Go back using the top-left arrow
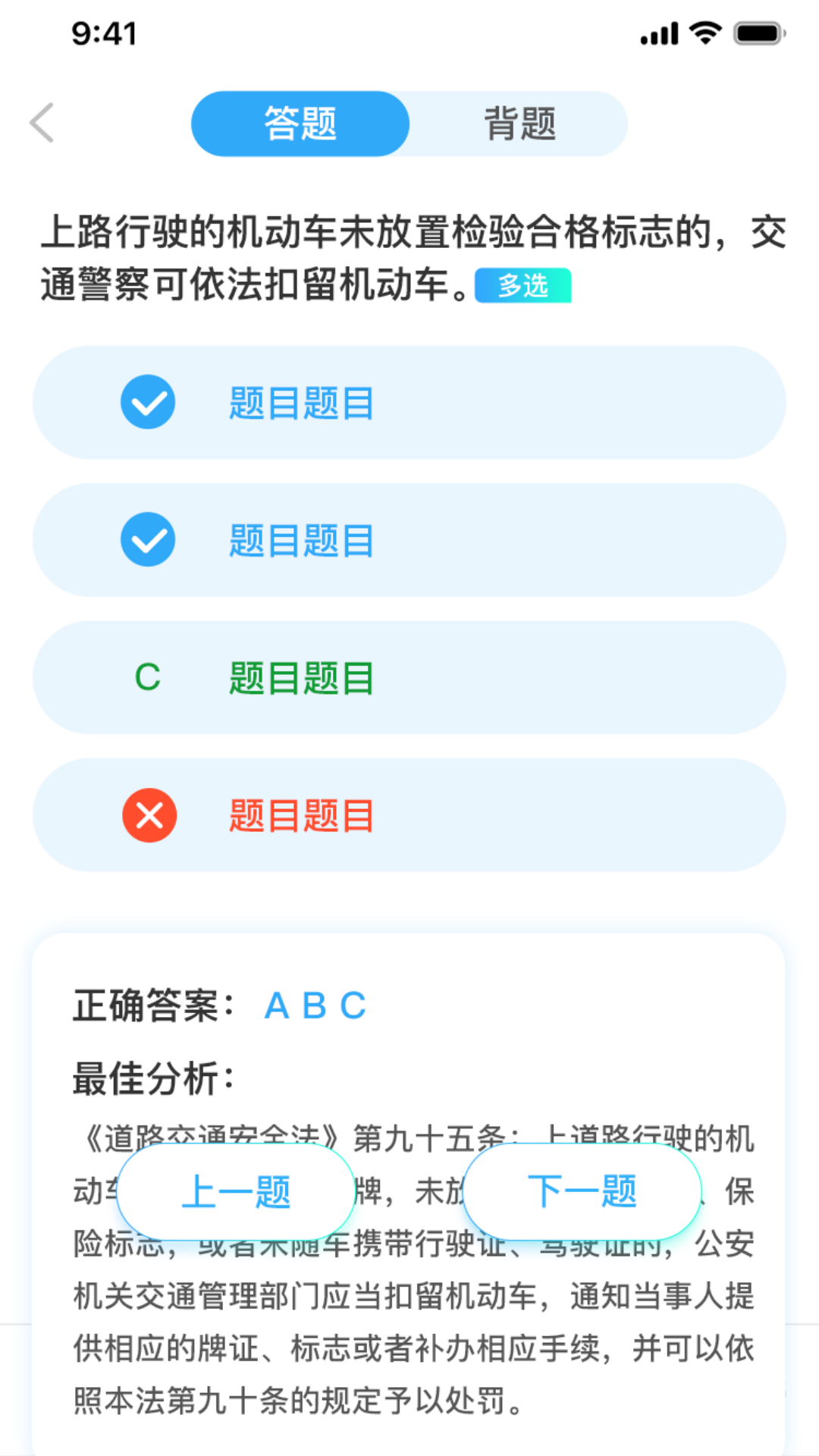The image size is (819, 1456). (x=42, y=123)
